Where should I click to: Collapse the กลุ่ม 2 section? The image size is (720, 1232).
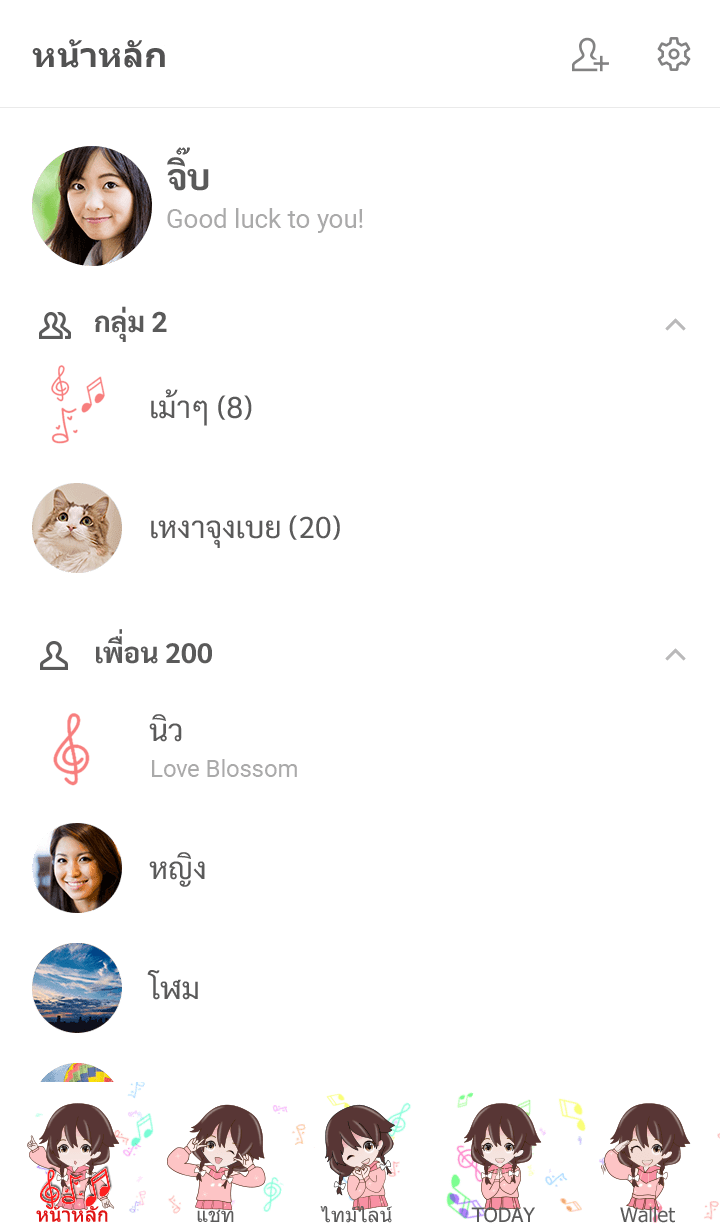pos(675,324)
